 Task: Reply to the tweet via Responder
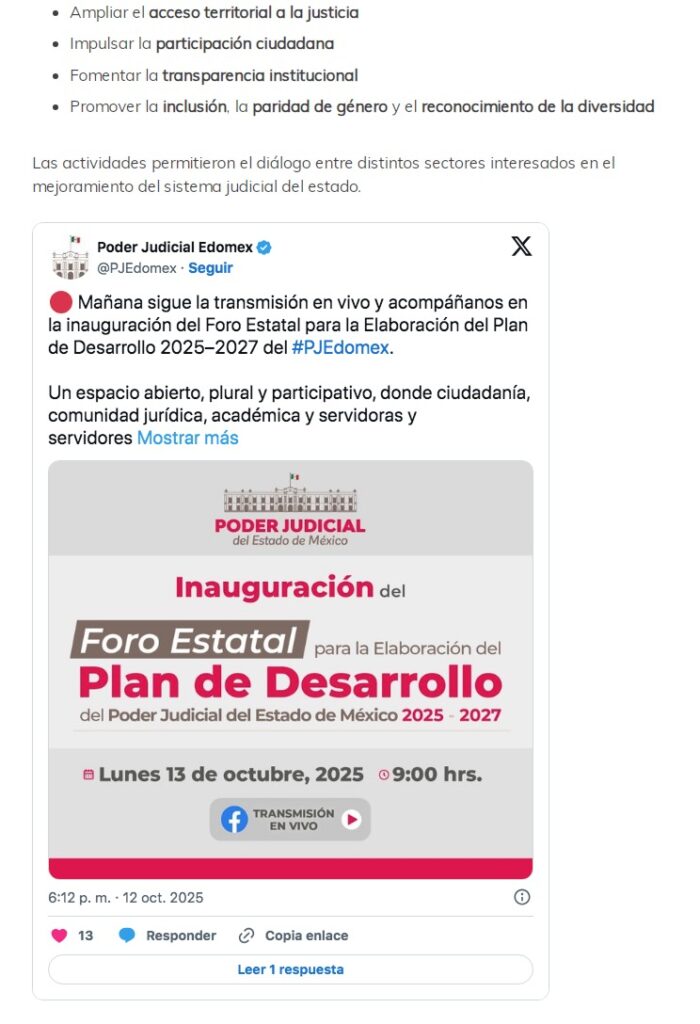pyautogui.click(x=167, y=936)
